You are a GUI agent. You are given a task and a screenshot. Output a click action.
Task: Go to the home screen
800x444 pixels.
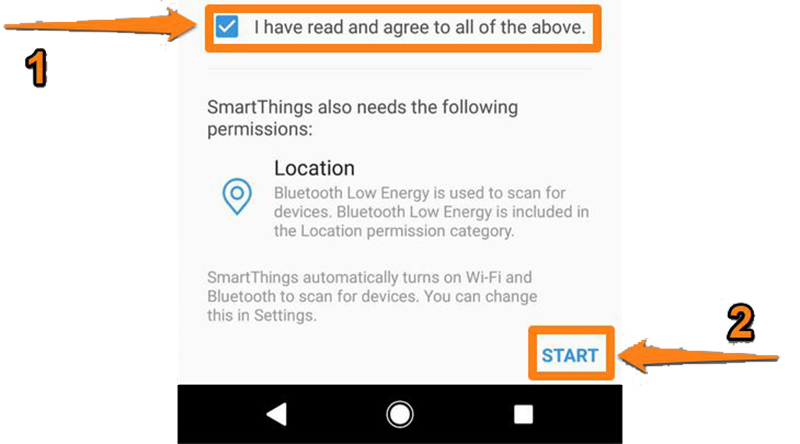tap(400, 414)
